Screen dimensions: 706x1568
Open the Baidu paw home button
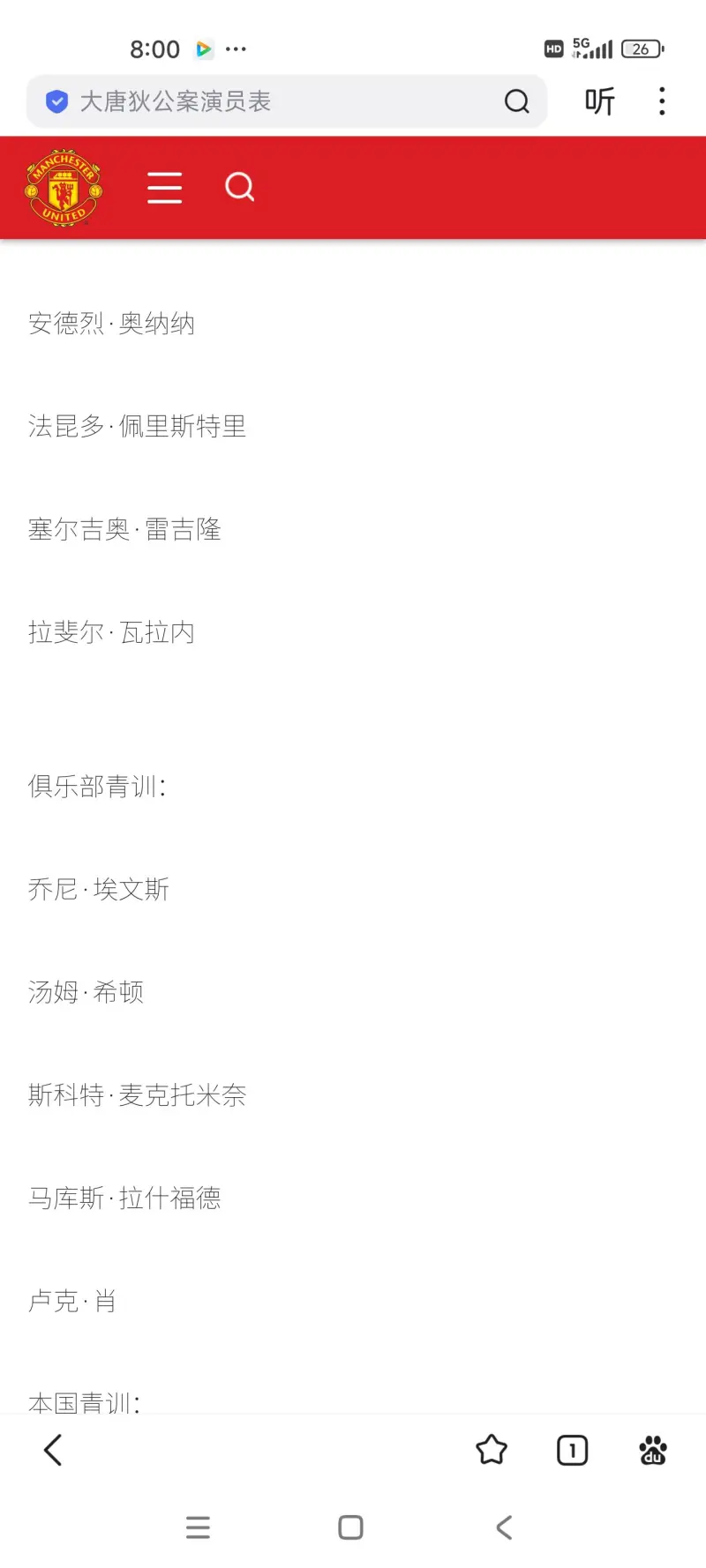(x=653, y=1450)
